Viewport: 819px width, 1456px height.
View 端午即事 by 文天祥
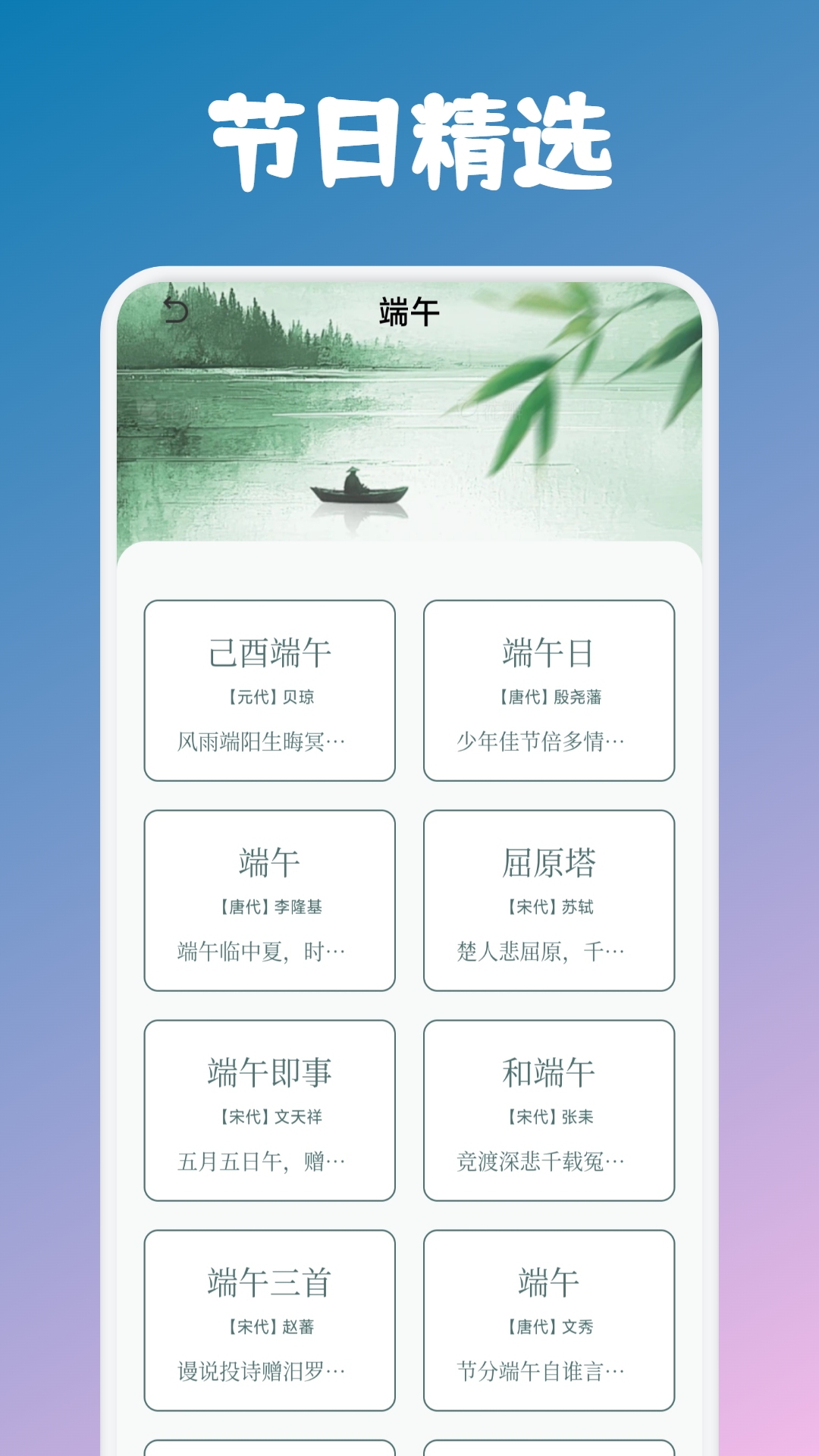click(269, 1110)
